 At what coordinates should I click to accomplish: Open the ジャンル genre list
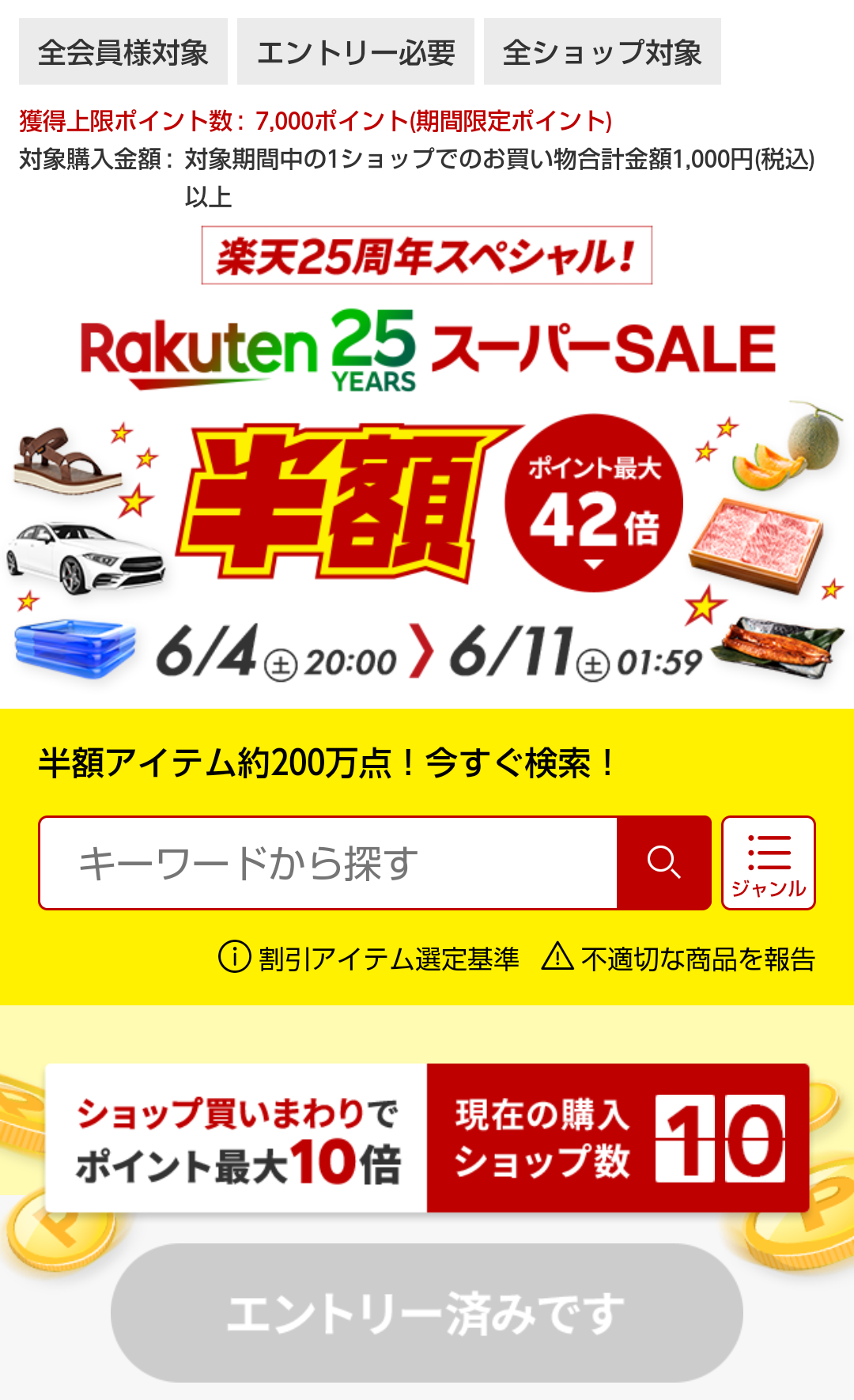point(768,863)
